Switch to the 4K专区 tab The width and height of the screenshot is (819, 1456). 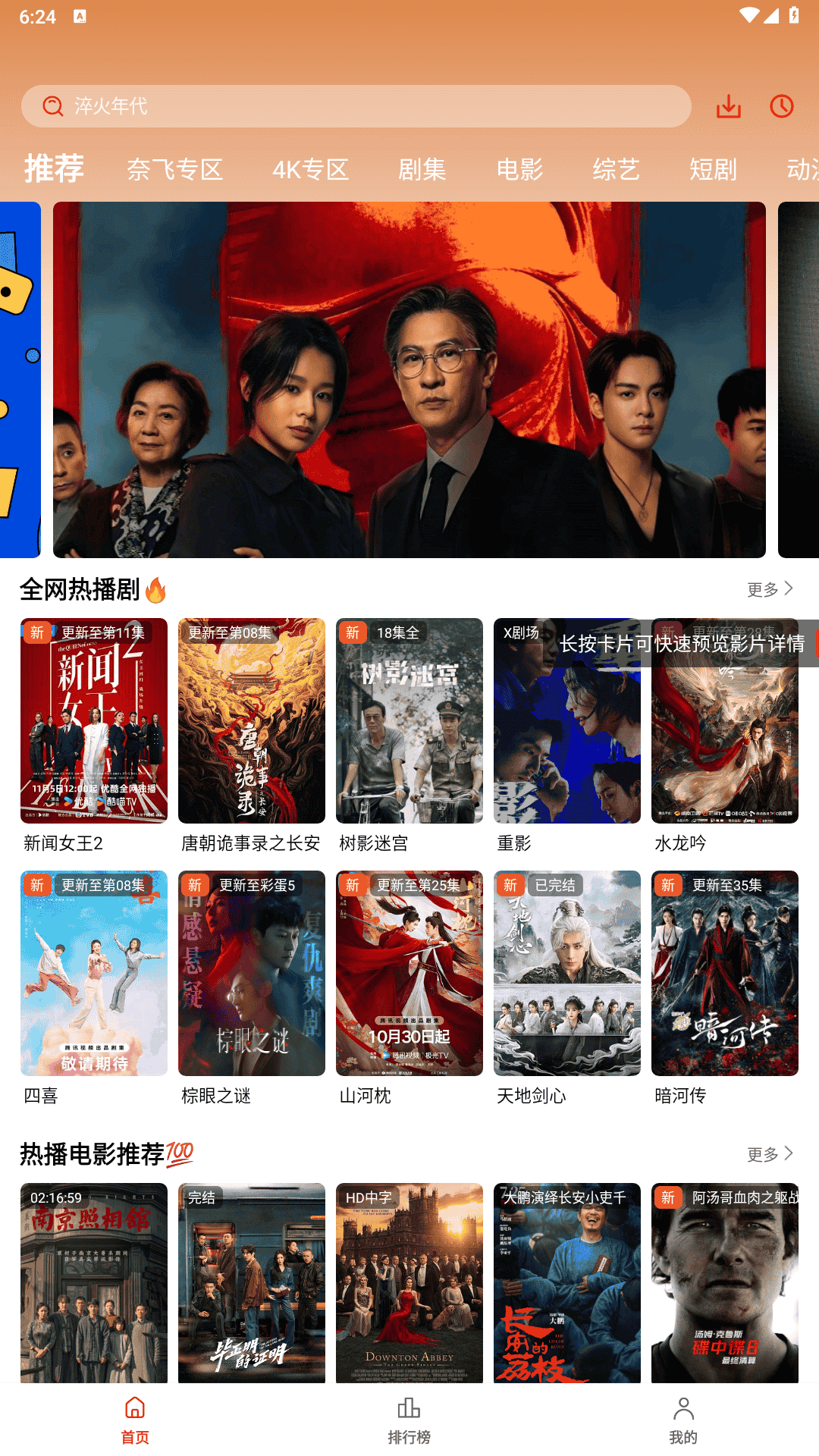tap(311, 169)
